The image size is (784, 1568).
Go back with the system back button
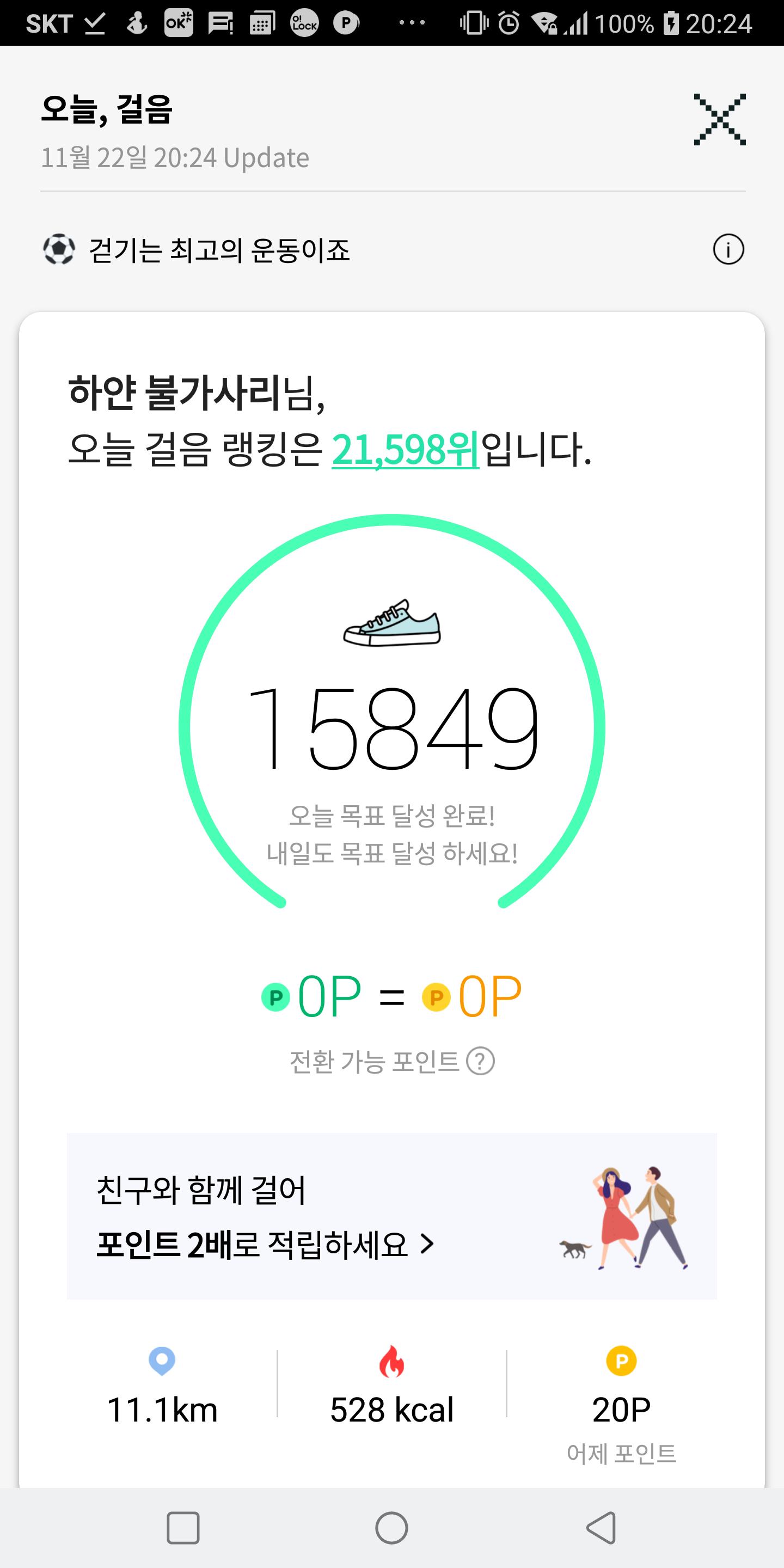tap(601, 1527)
